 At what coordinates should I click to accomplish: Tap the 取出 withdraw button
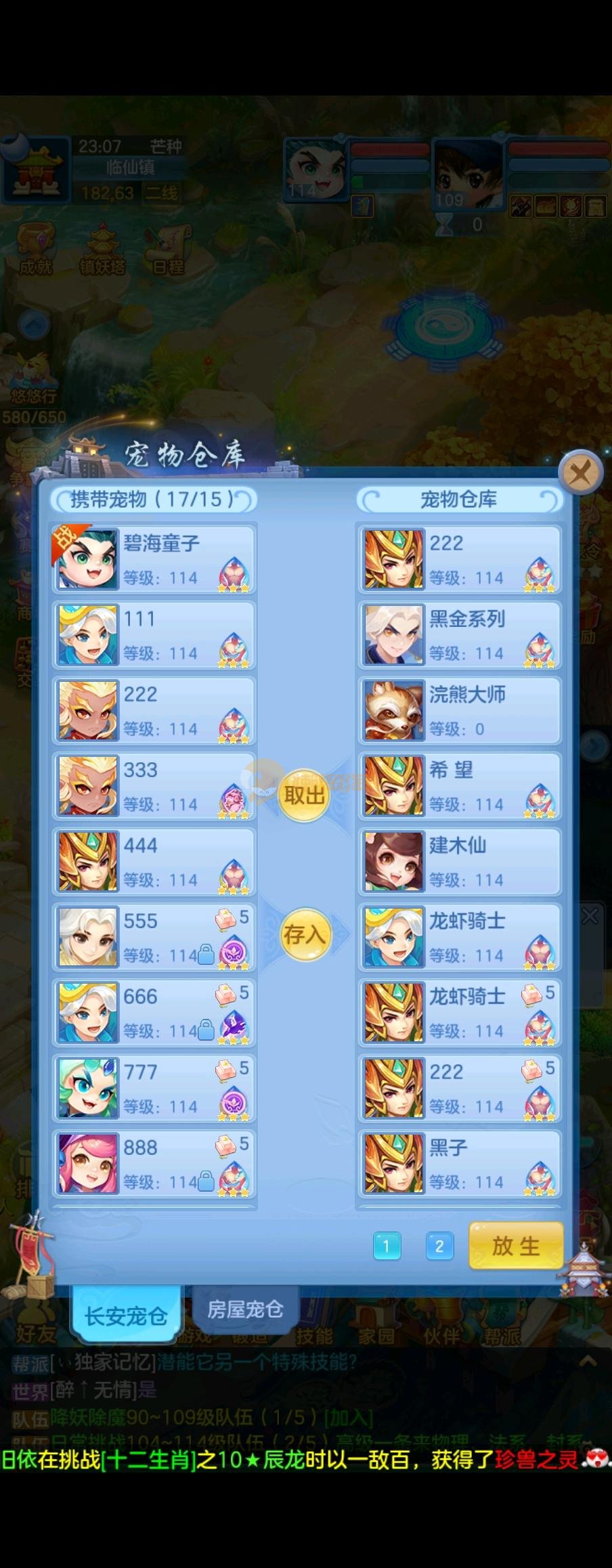click(304, 795)
